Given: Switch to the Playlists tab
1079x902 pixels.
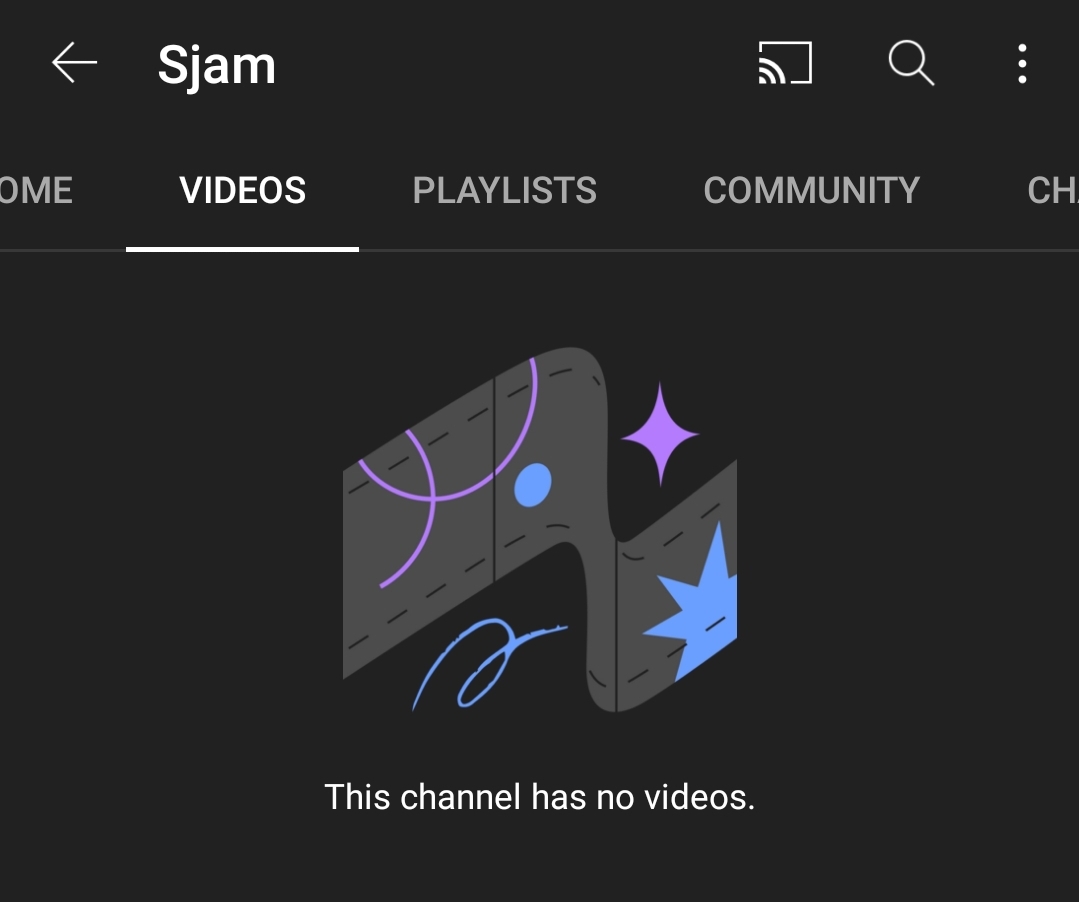Looking at the screenshot, I should [x=504, y=190].
